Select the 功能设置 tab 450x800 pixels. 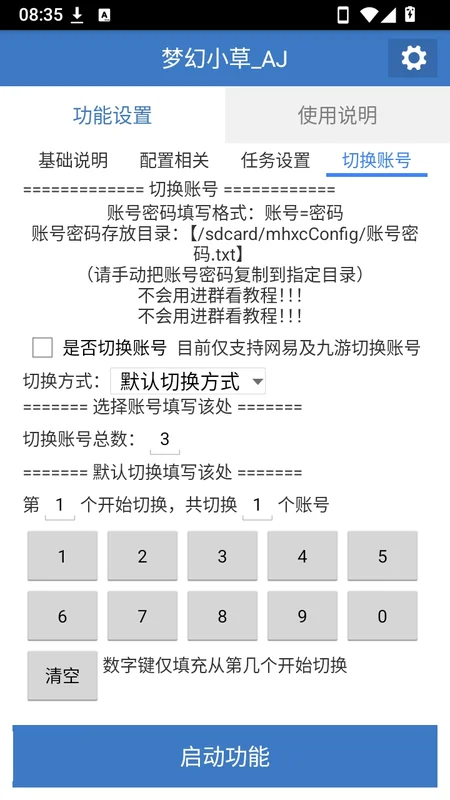pos(112,115)
